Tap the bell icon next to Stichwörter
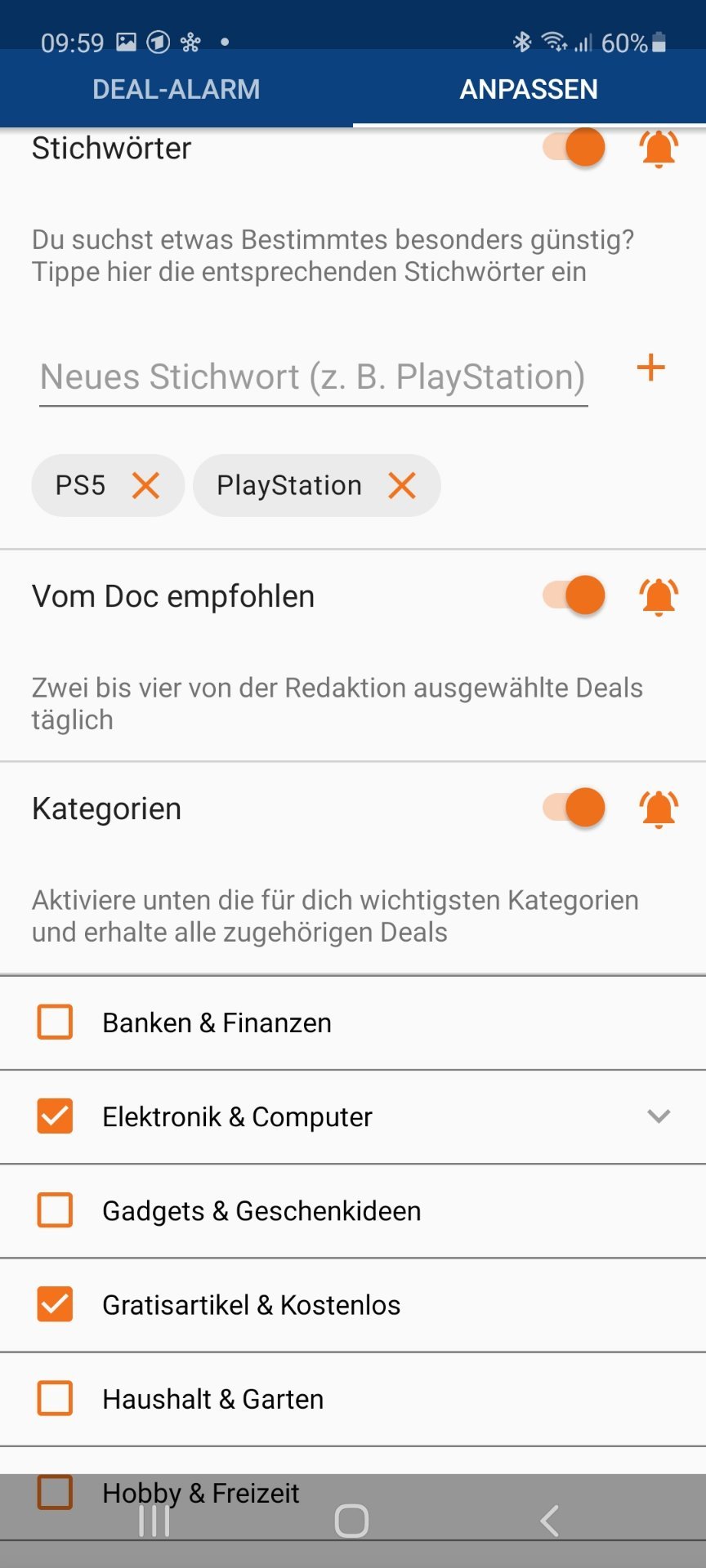The image size is (706, 1568). click(659, 149)
